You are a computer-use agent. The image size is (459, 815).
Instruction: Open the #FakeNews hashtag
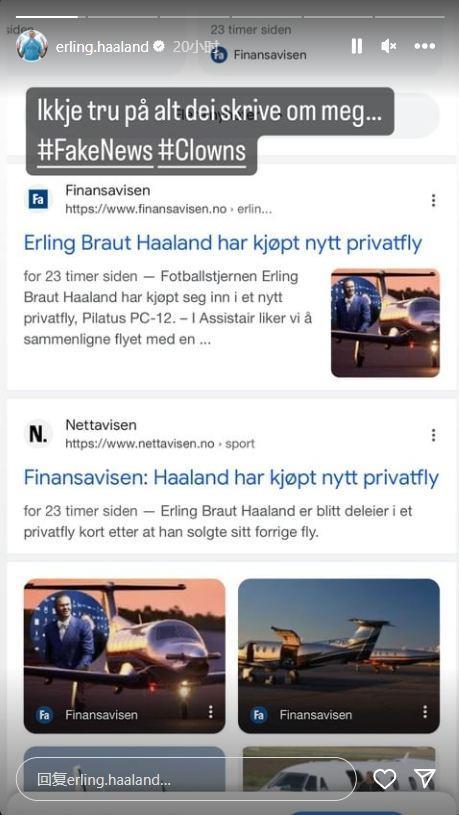(x=95, y=151)
